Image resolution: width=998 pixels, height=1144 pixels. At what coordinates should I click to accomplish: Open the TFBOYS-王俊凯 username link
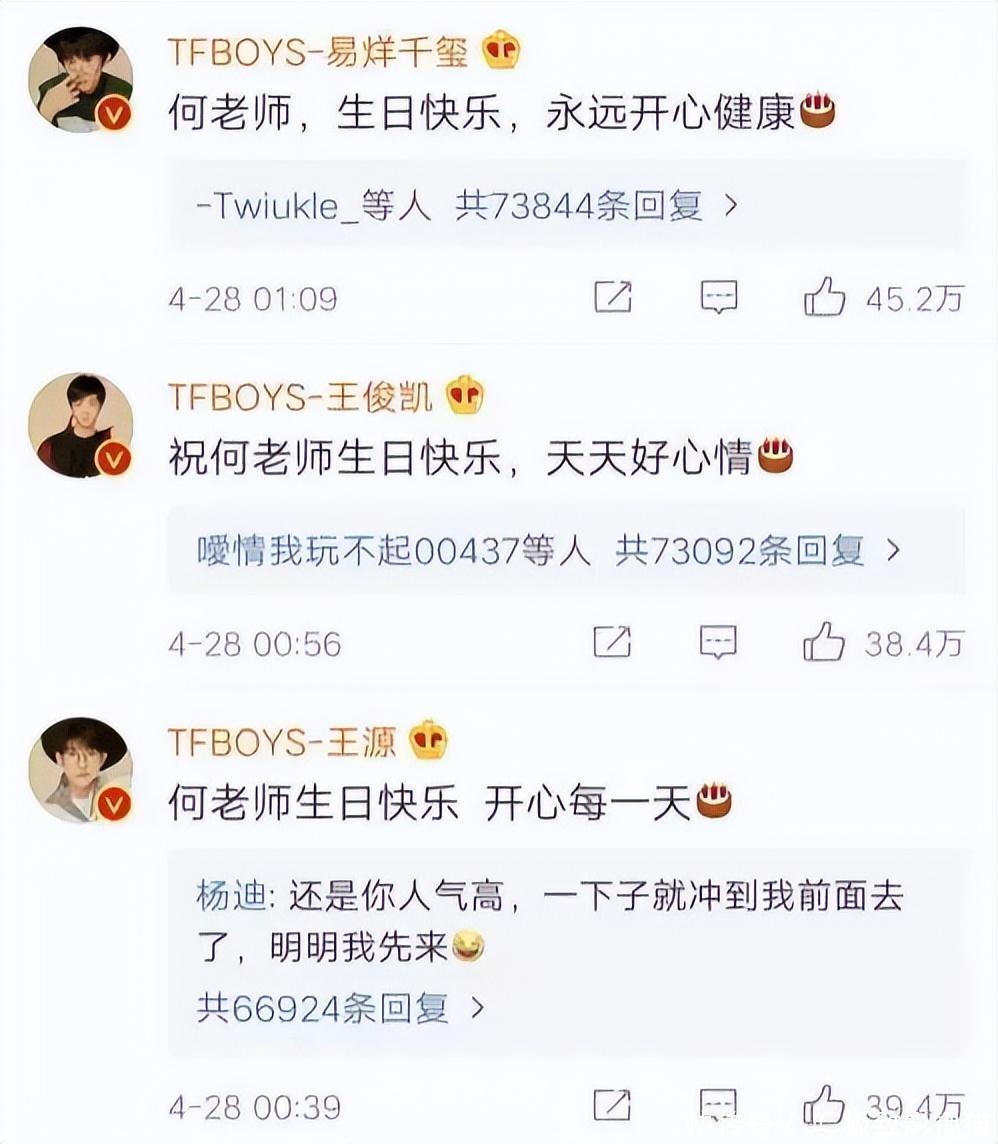[x=299, y=397]
